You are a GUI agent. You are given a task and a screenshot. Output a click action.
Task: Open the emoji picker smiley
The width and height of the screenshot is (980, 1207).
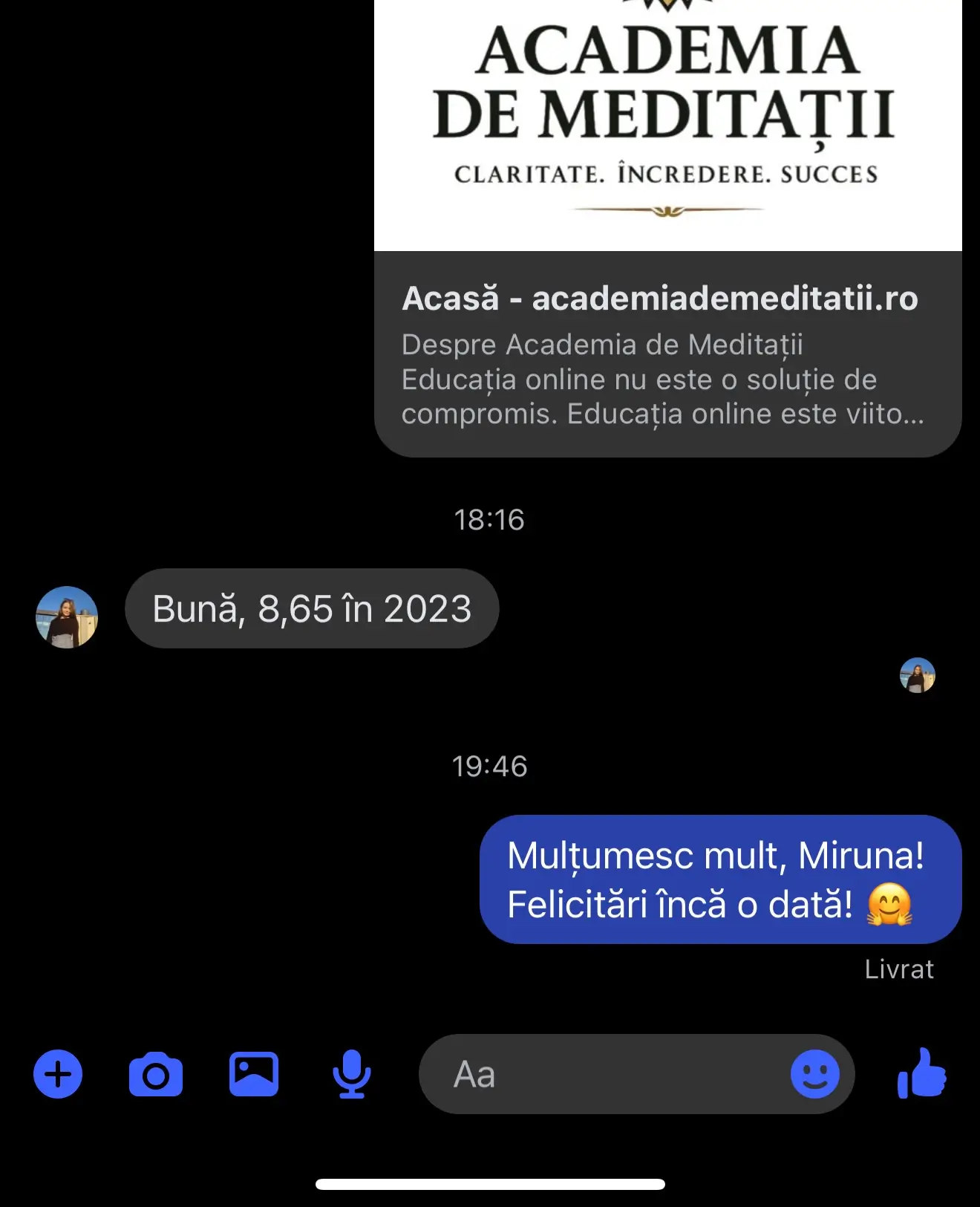pos(814,1074)
